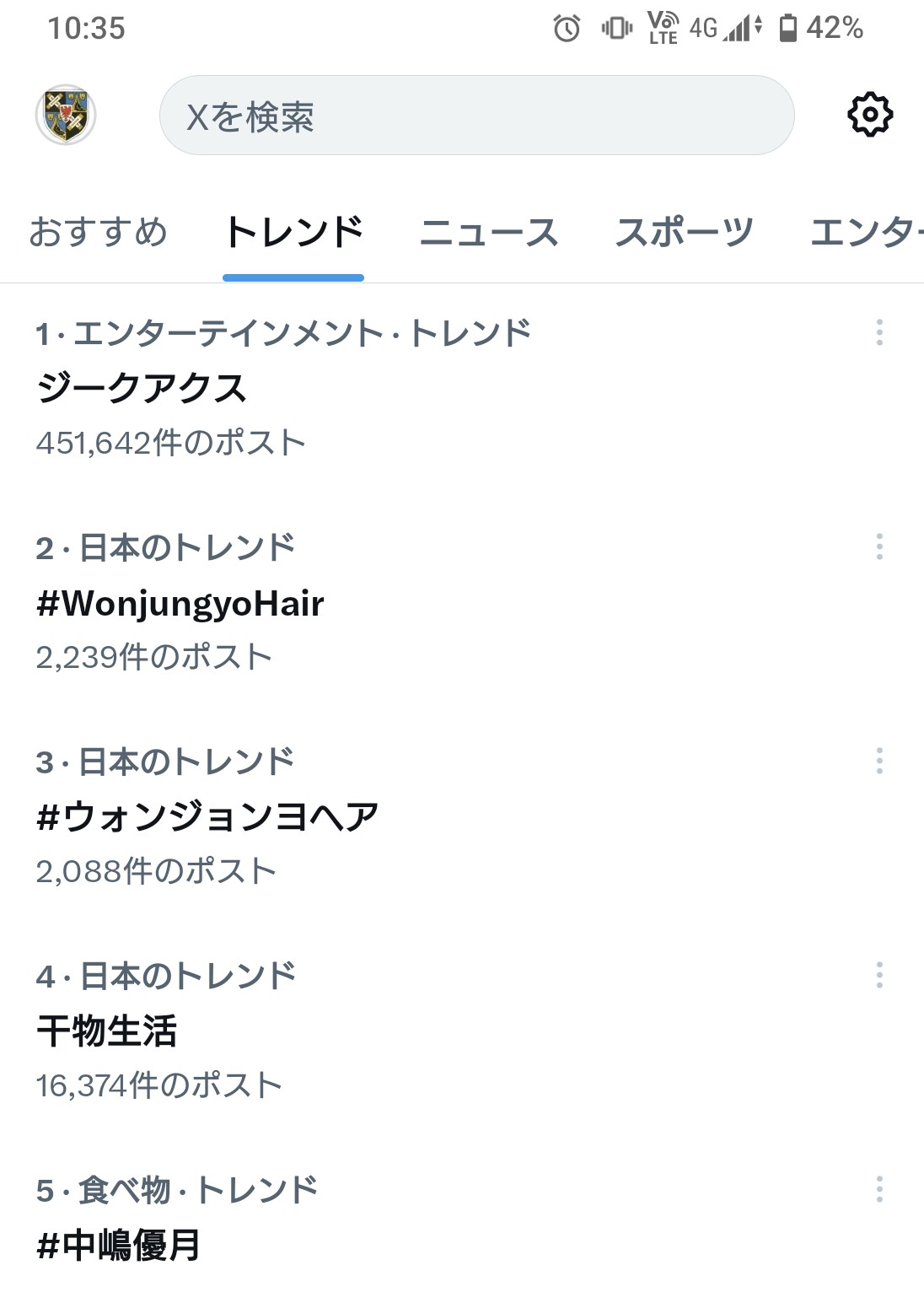This screenshot has height=1292, width=924.
Task: Open explore settings gear
Action: click(x=869, y=115)
